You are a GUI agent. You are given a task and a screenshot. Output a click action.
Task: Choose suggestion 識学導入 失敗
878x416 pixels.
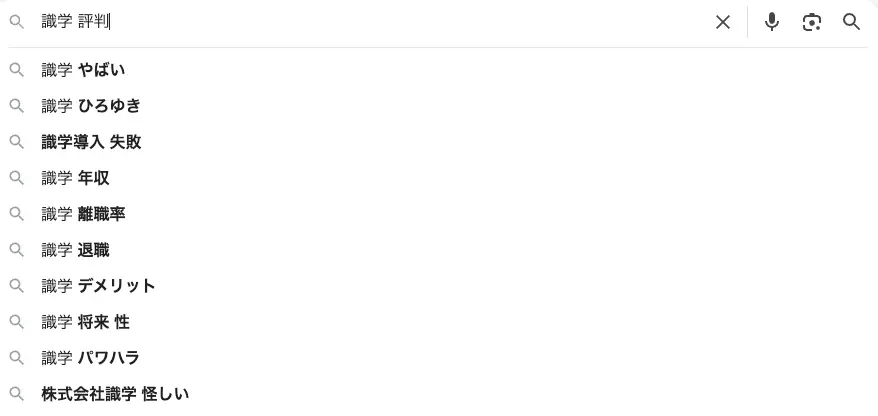[91, 142]
